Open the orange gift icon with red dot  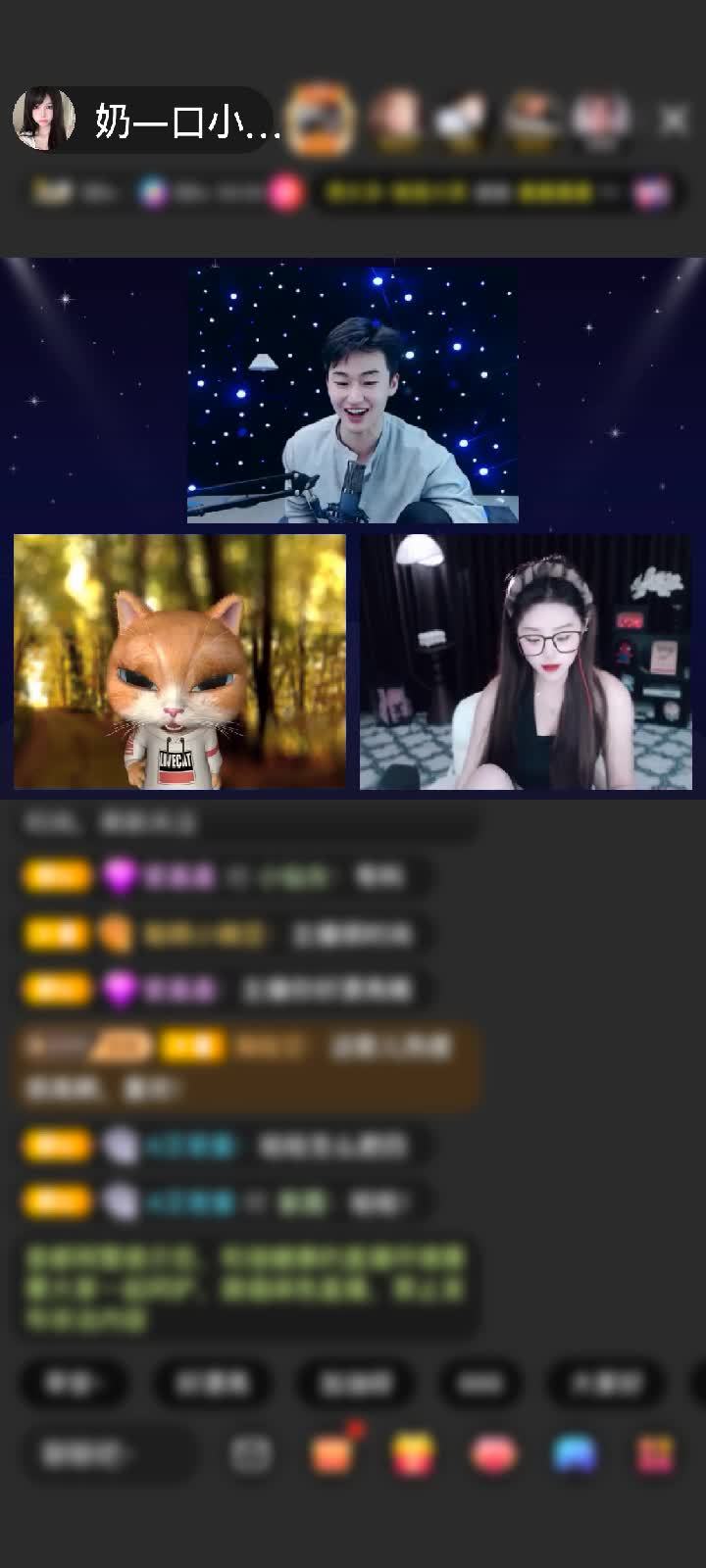pos(332,1454)
